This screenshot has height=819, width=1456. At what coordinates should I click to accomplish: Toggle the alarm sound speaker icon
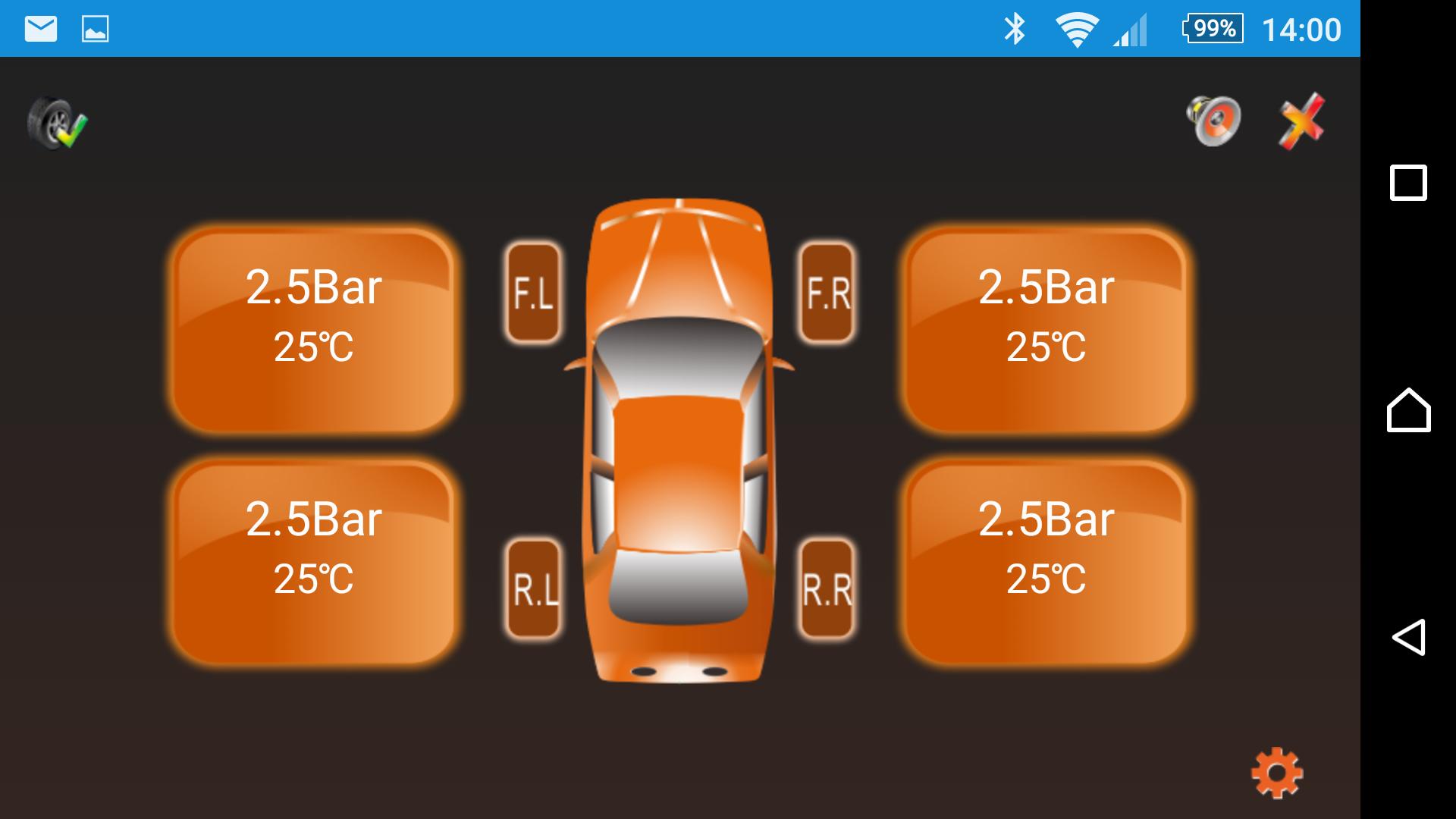pos(1213,121)
